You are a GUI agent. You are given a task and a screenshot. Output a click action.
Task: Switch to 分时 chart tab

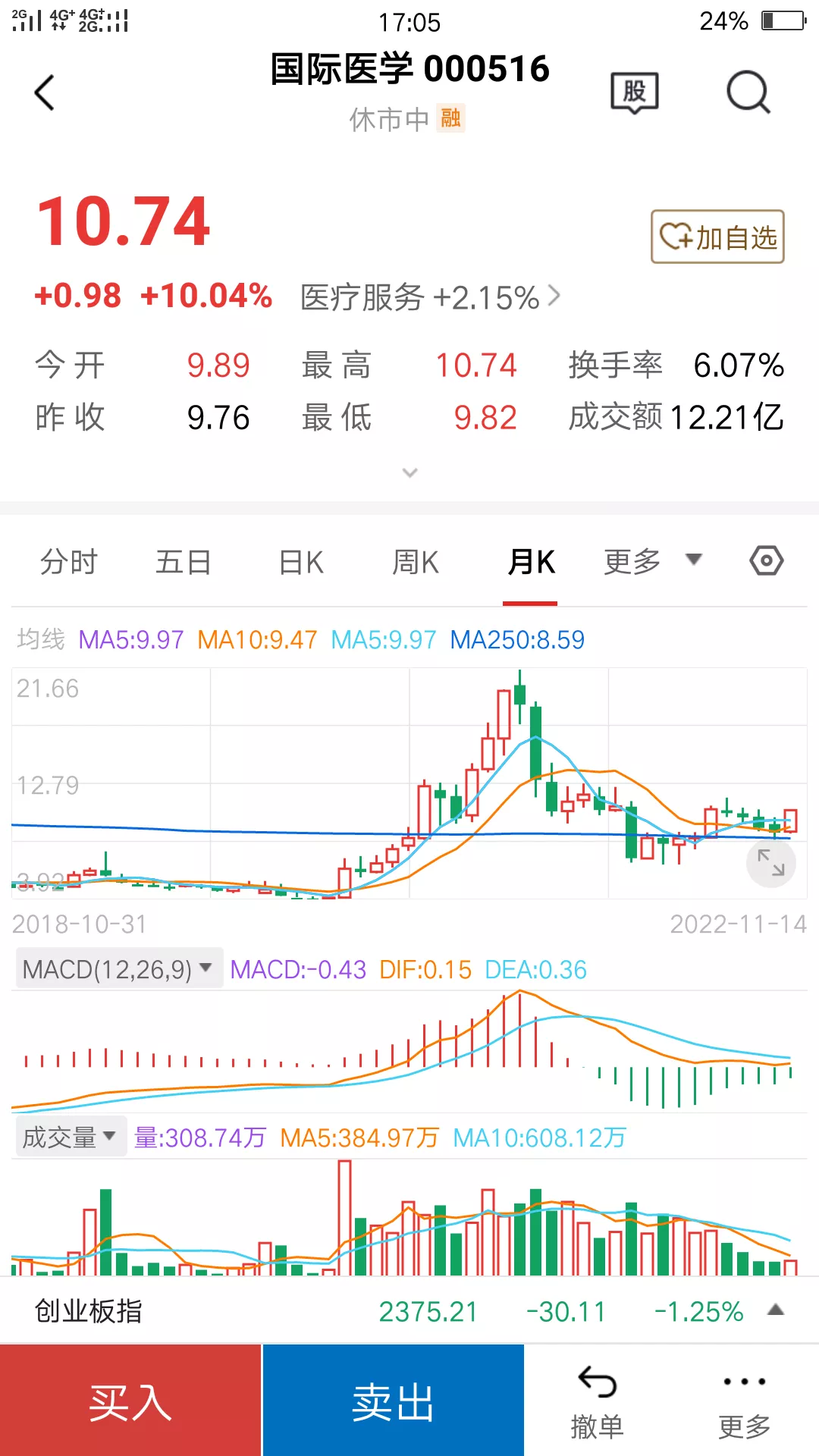pyautogui.click(x=69, y=562)
